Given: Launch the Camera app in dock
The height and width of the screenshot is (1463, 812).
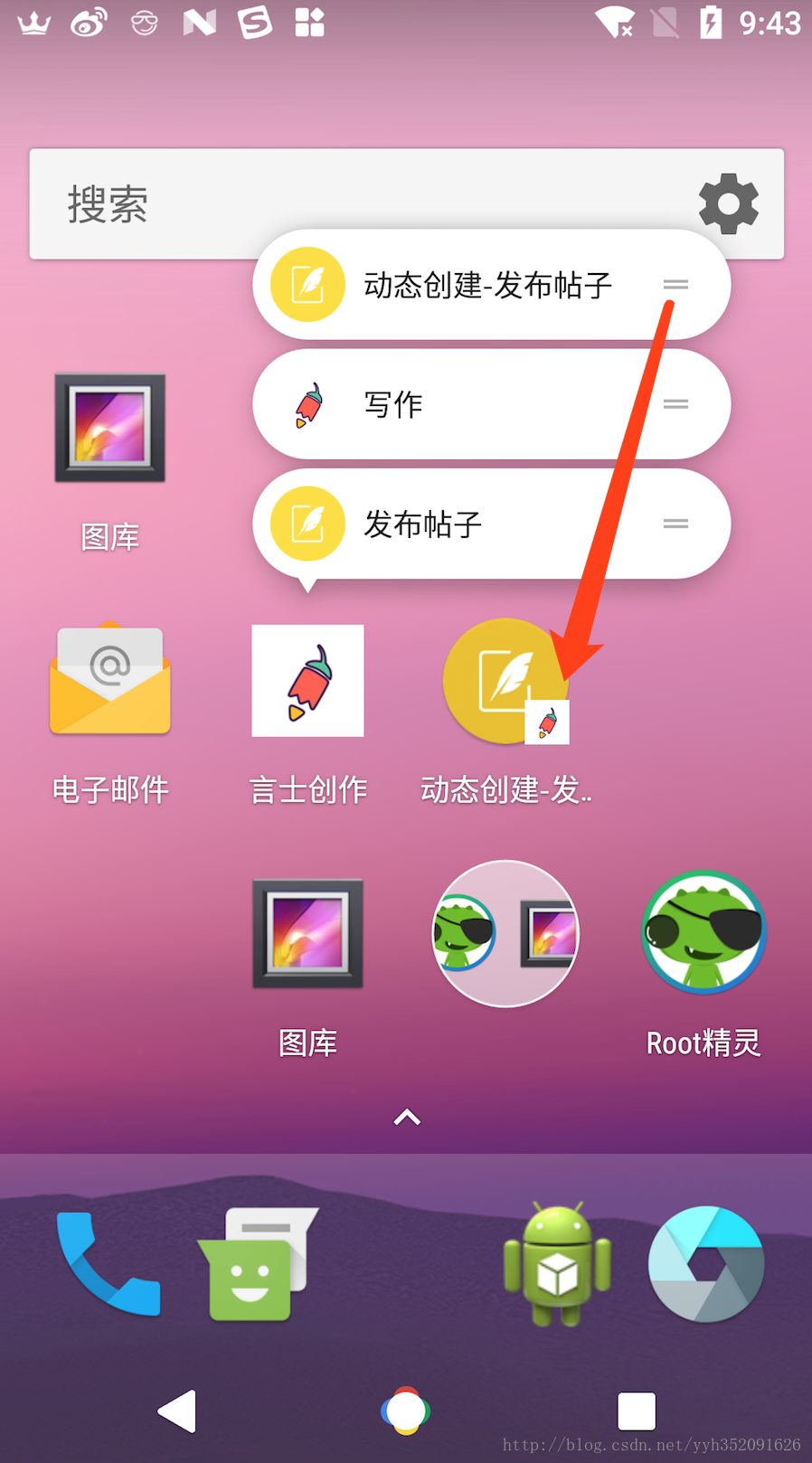Looking at the screenshot, I should pyautogui.click(x=705, y=1264).
